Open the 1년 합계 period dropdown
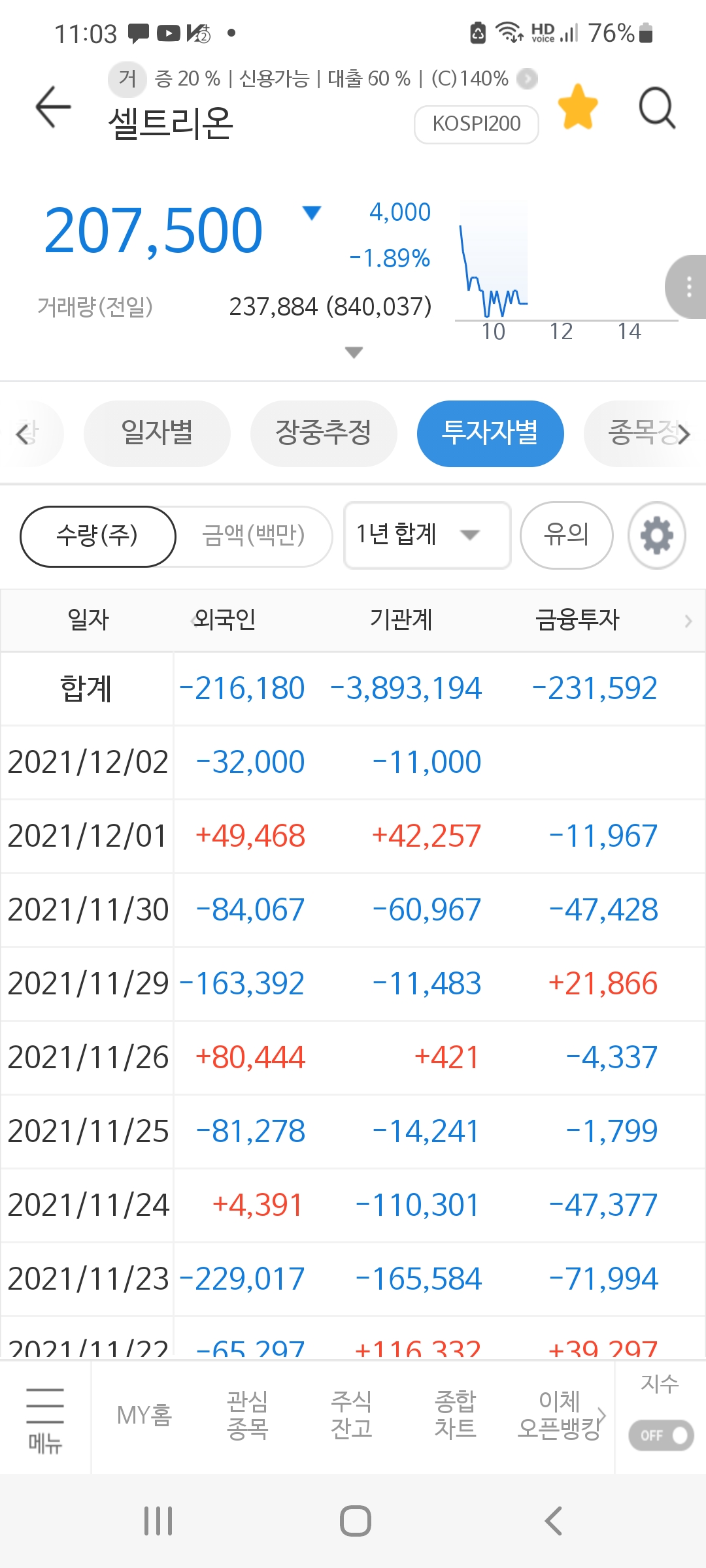 click(428, 535)
